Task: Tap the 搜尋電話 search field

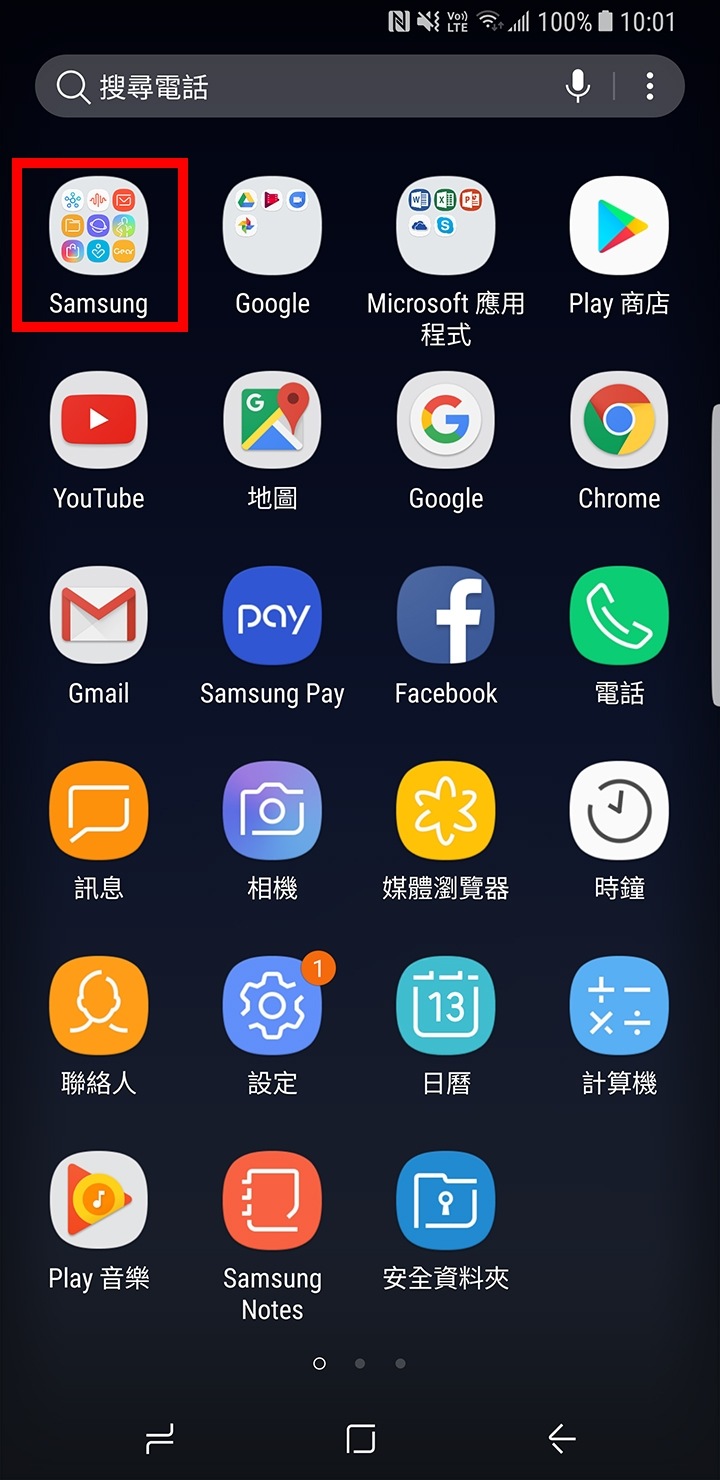Action: click(x=300, y=87)
